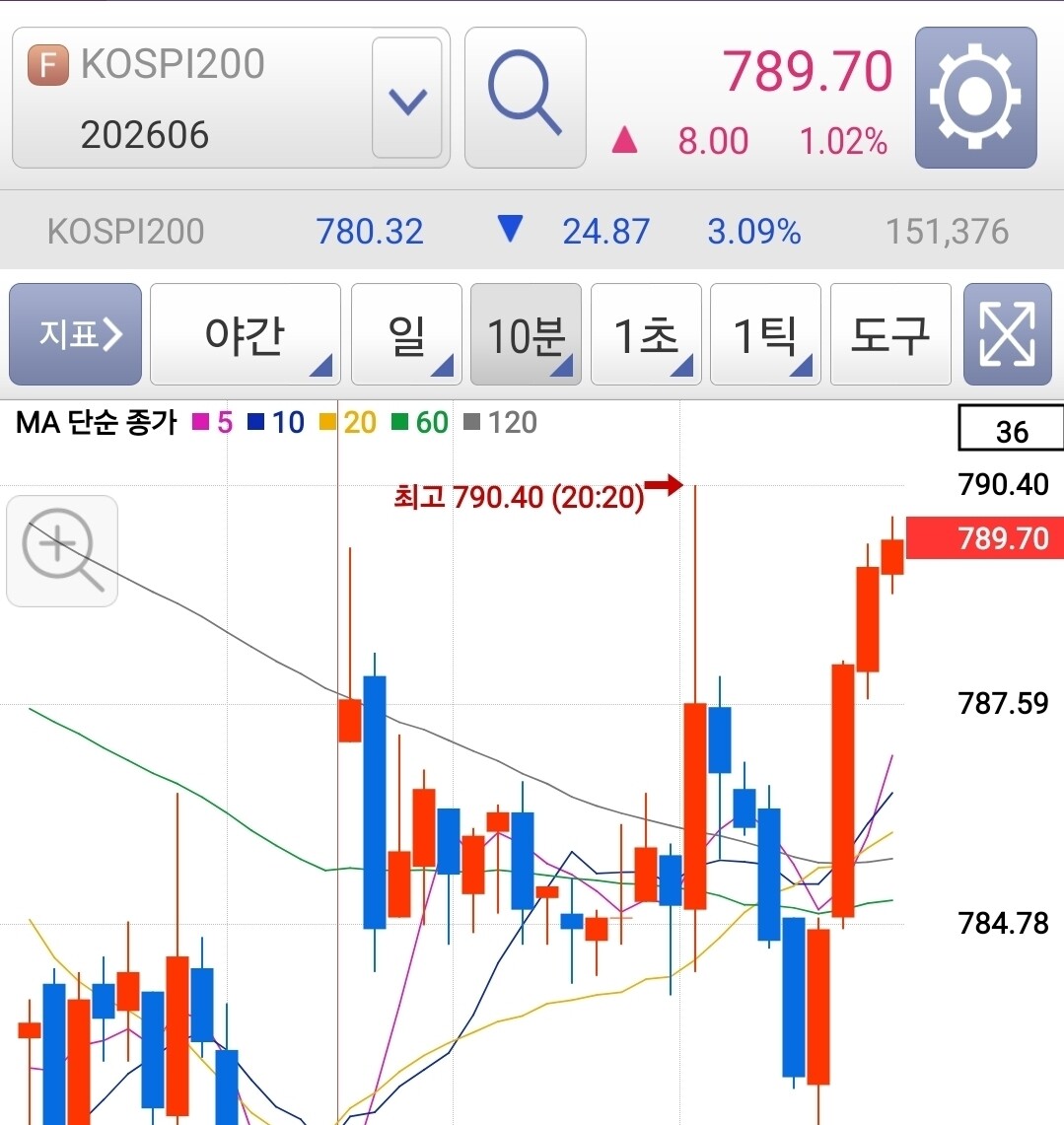Image resolution: width=1064 pixels, height=1125 pixels.
Task: Open the 지표 indicators panel
Action: click(76, 334)
